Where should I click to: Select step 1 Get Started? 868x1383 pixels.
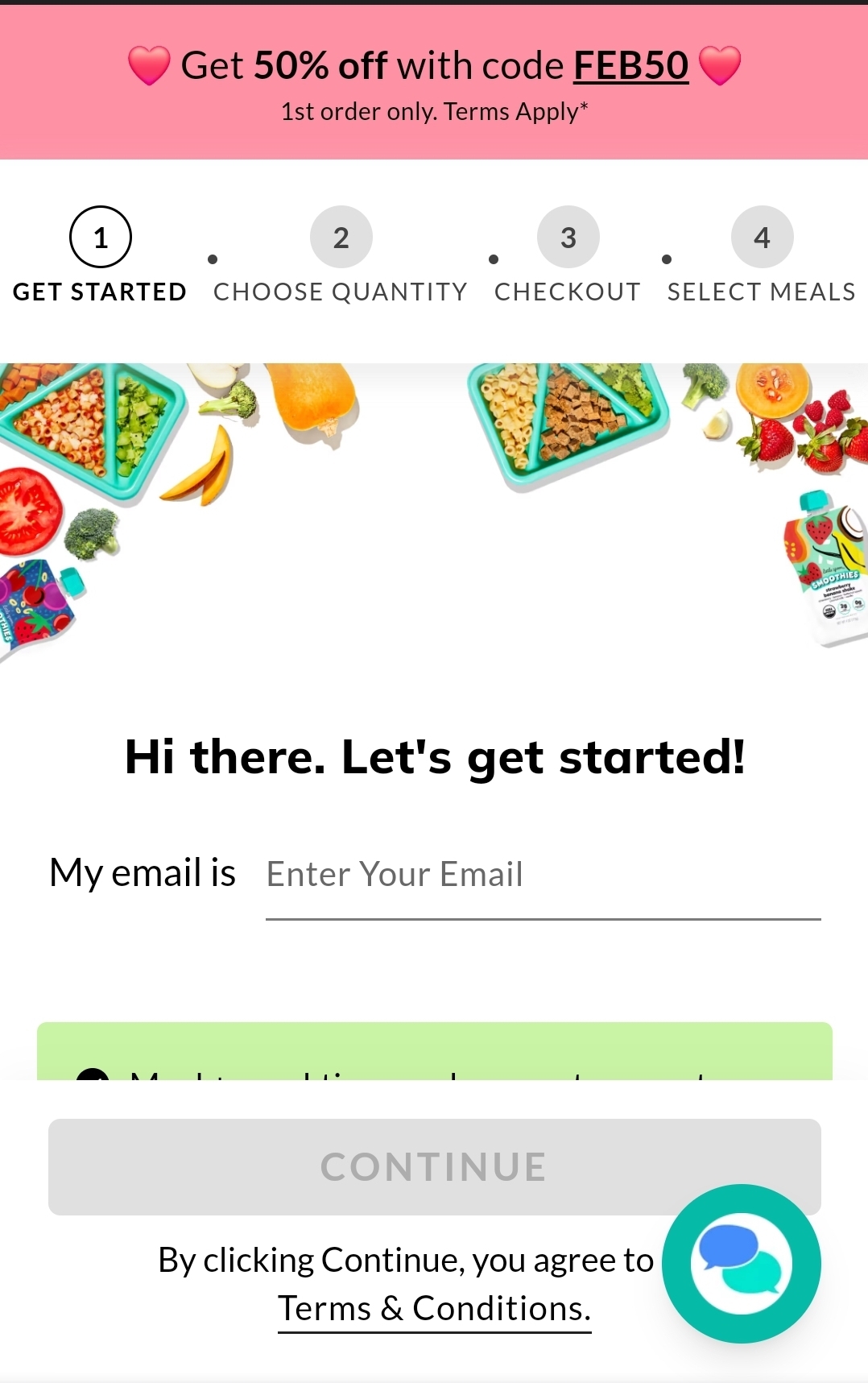pos(101,238)
